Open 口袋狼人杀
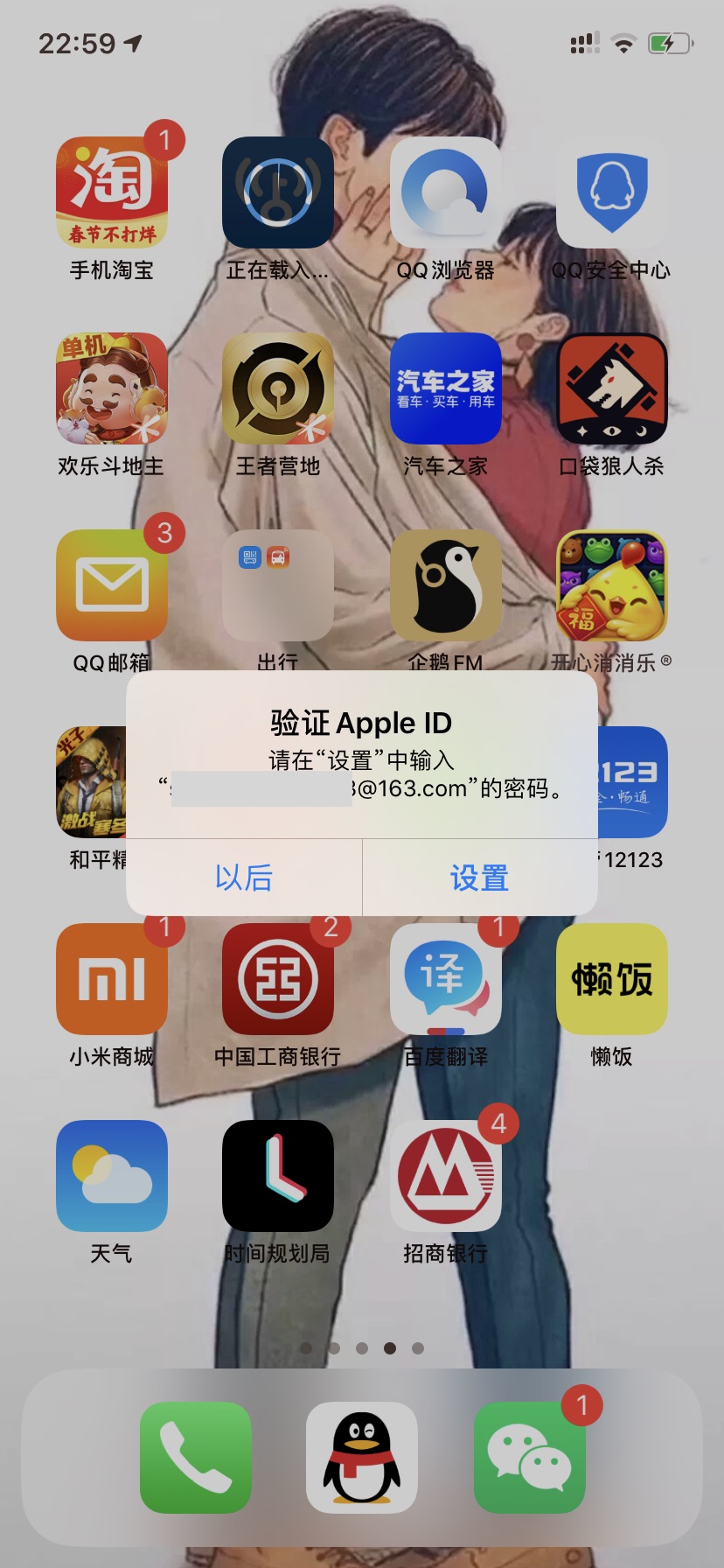 point(612,388)
